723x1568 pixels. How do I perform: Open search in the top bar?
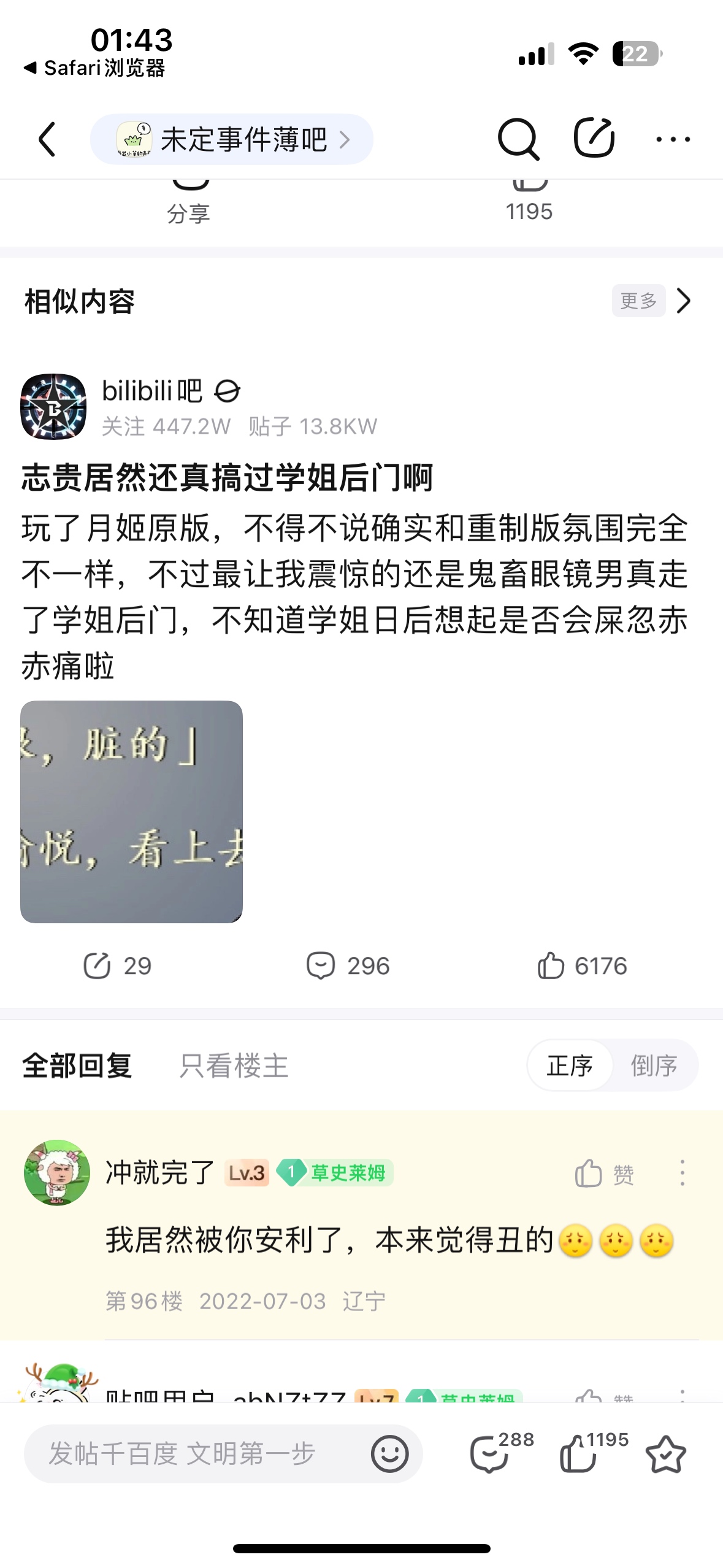(518, 139)
